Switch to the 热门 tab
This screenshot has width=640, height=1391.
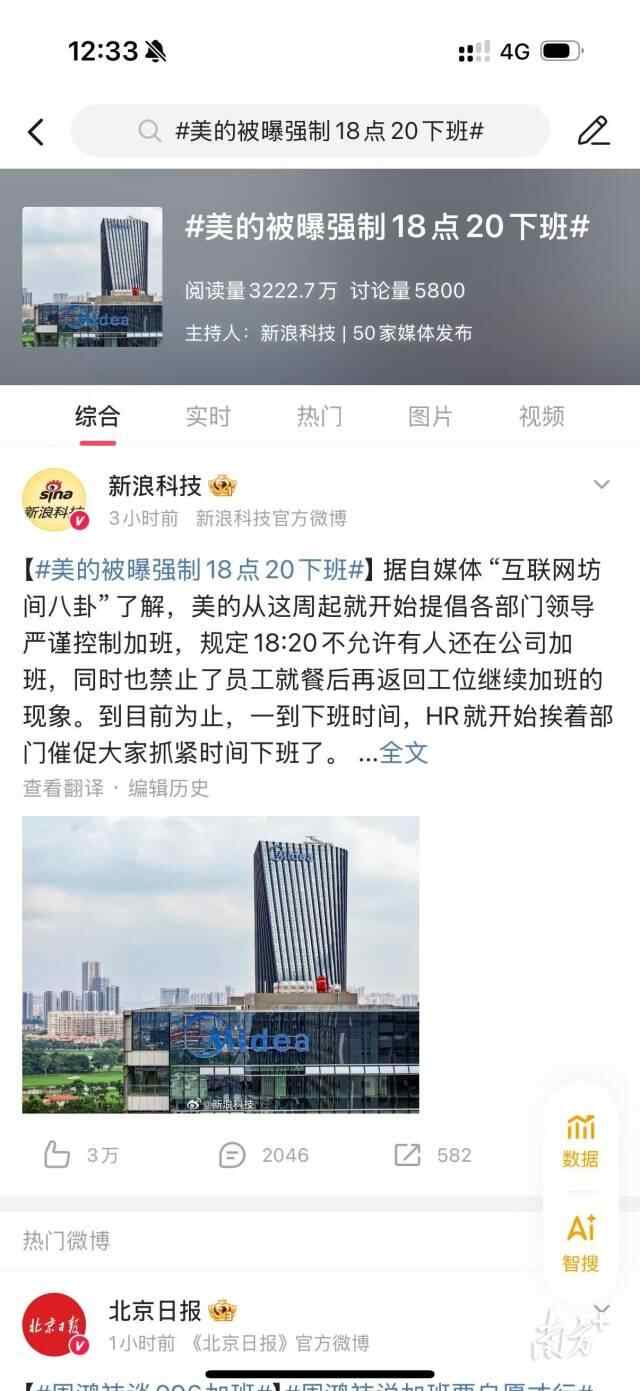tap(319, 416)
